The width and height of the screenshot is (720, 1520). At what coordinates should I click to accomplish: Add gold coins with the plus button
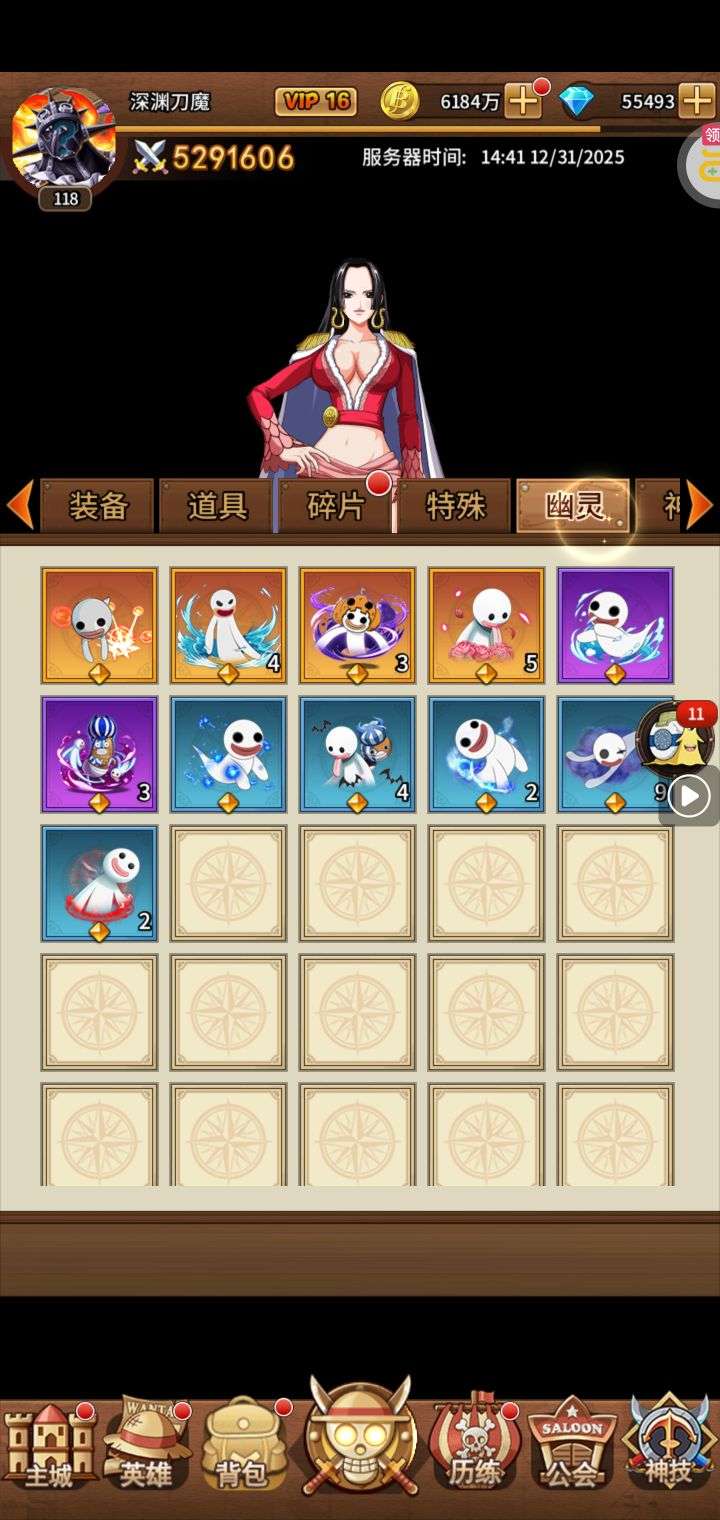(x=523, y=101)
